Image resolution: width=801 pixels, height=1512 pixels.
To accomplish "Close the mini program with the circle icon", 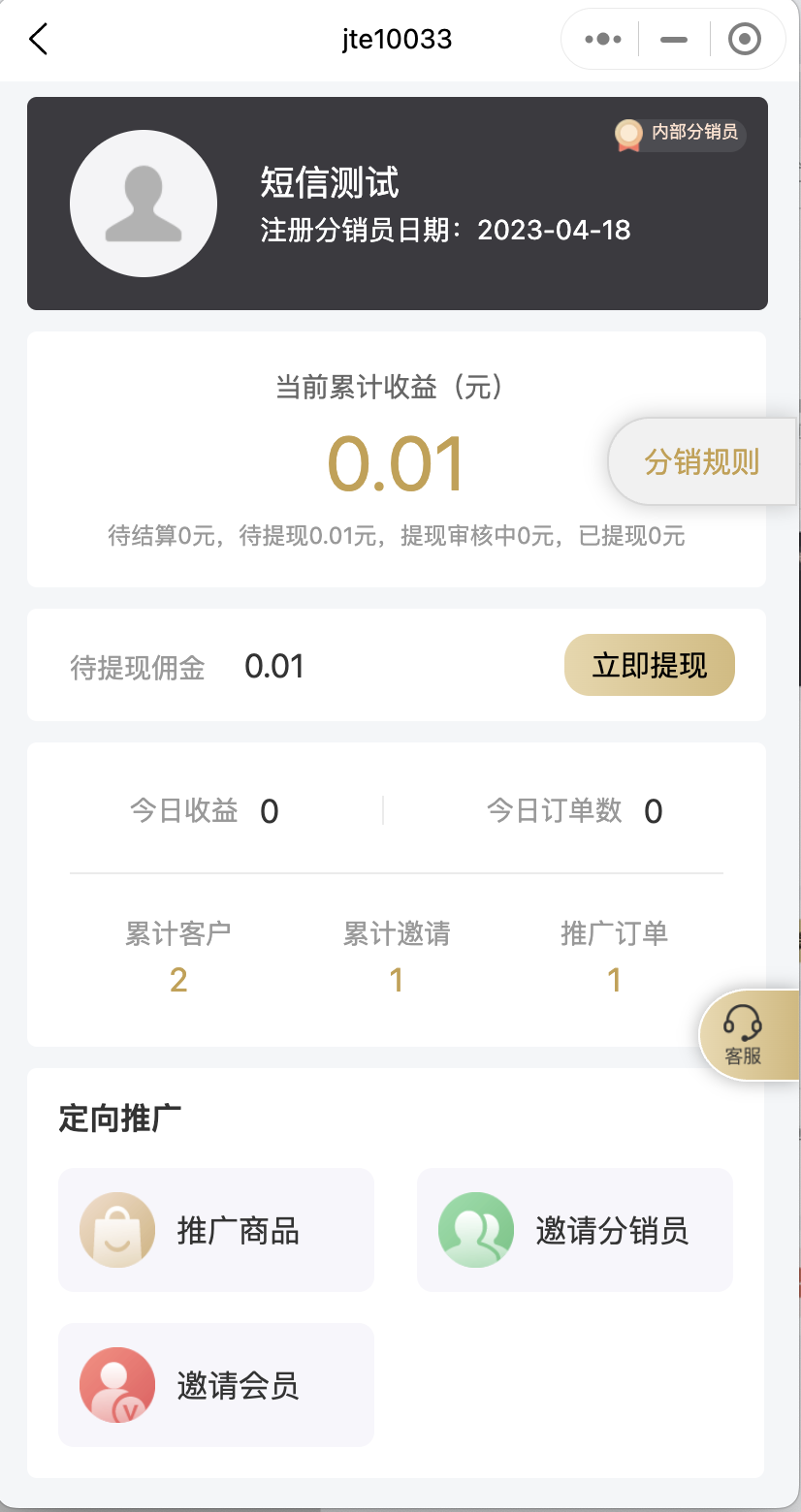I will coord(744,40).
